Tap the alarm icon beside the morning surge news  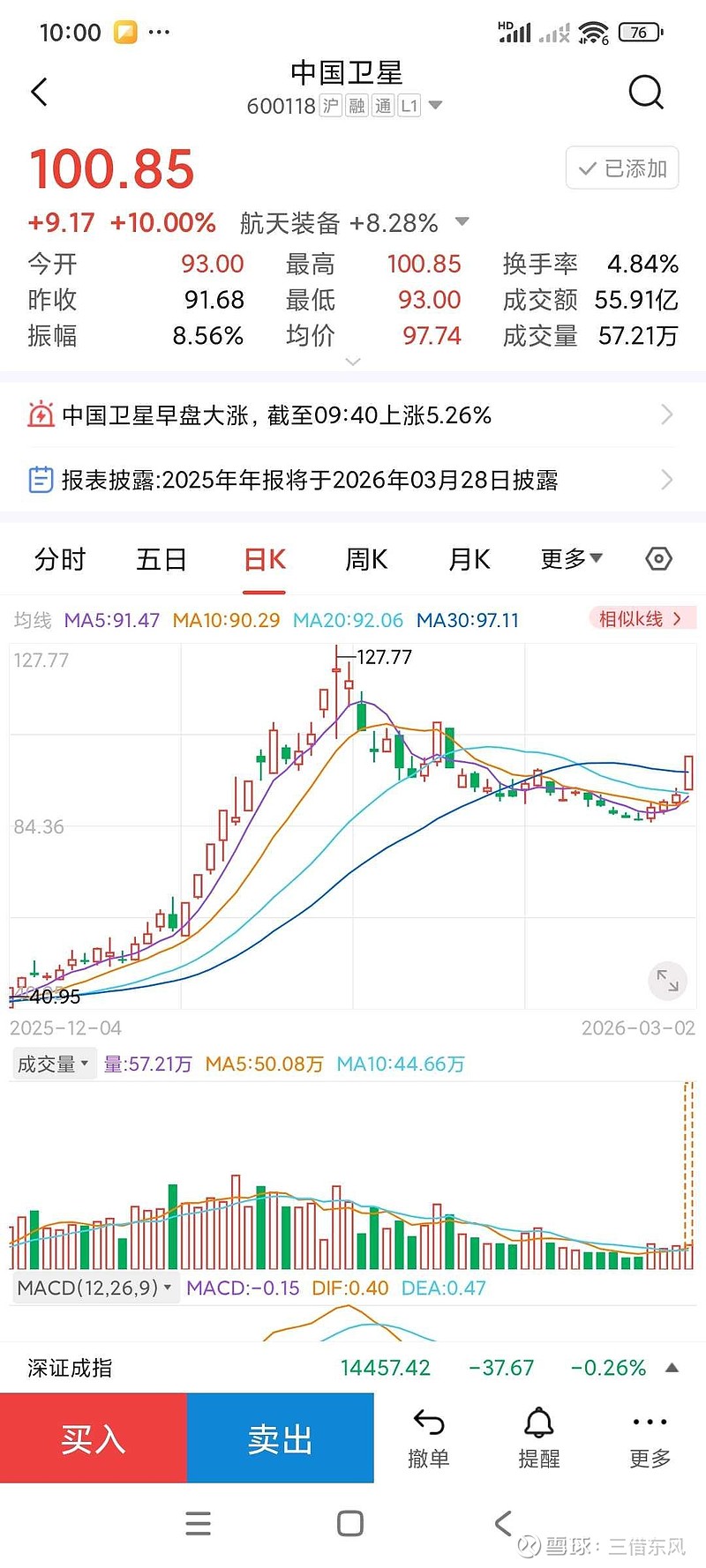tap(41, 414)
